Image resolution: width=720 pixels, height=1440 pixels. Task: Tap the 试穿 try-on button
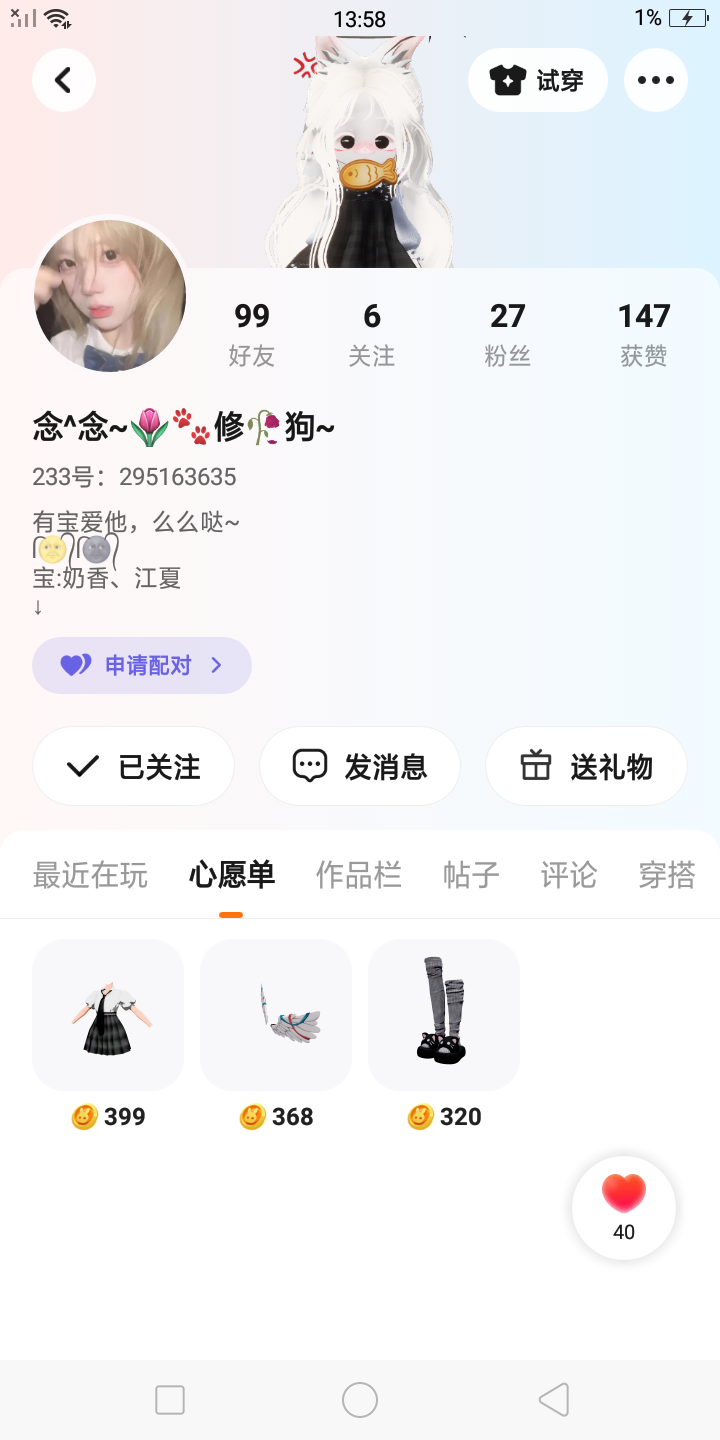point(537,80)
